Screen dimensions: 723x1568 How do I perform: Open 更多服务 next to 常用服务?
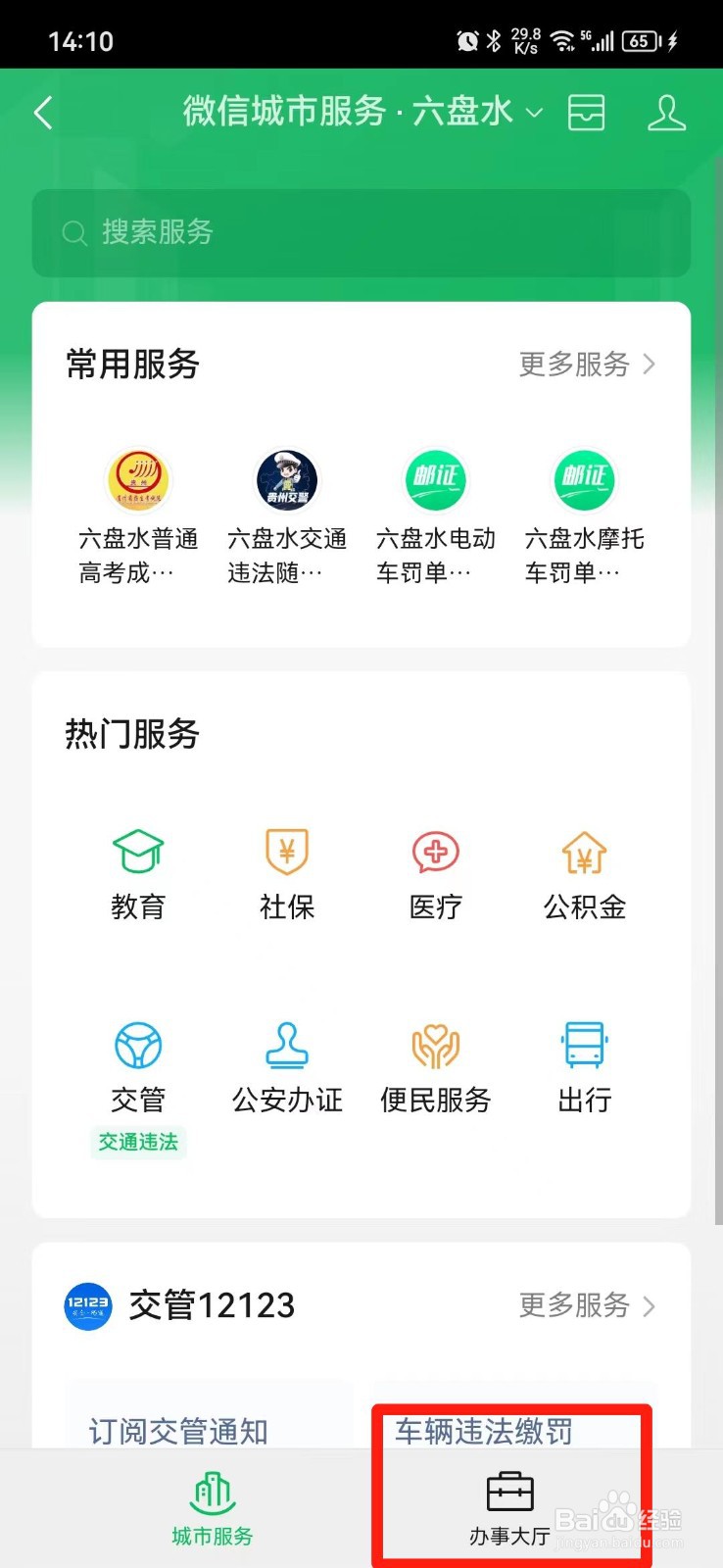point(585,365)
